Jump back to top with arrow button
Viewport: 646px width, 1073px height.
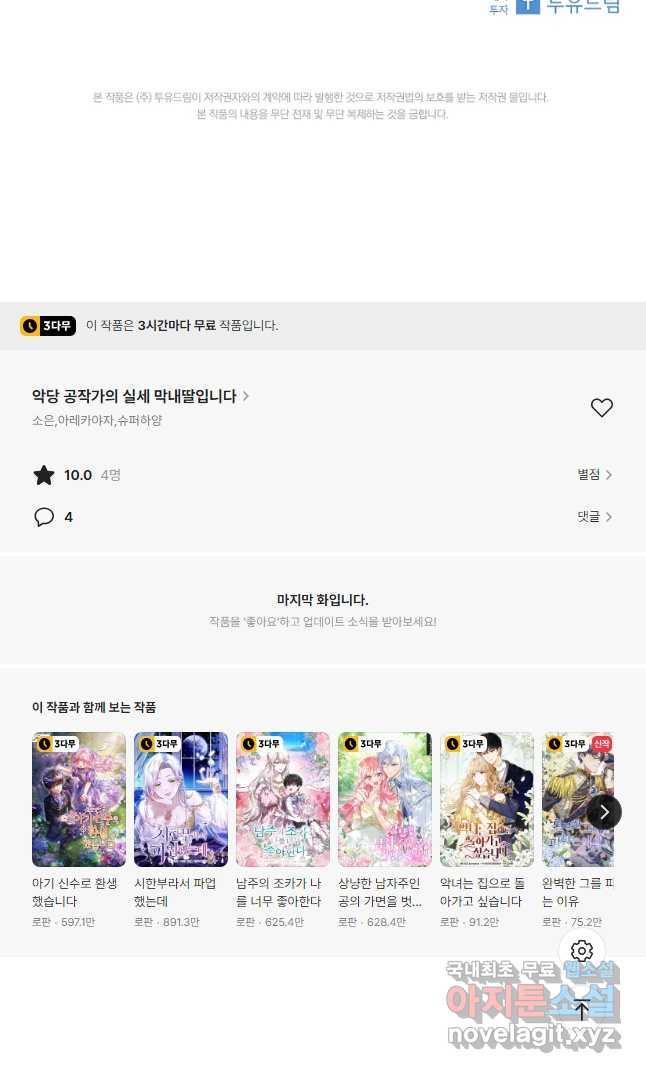tap(582, 1009)
